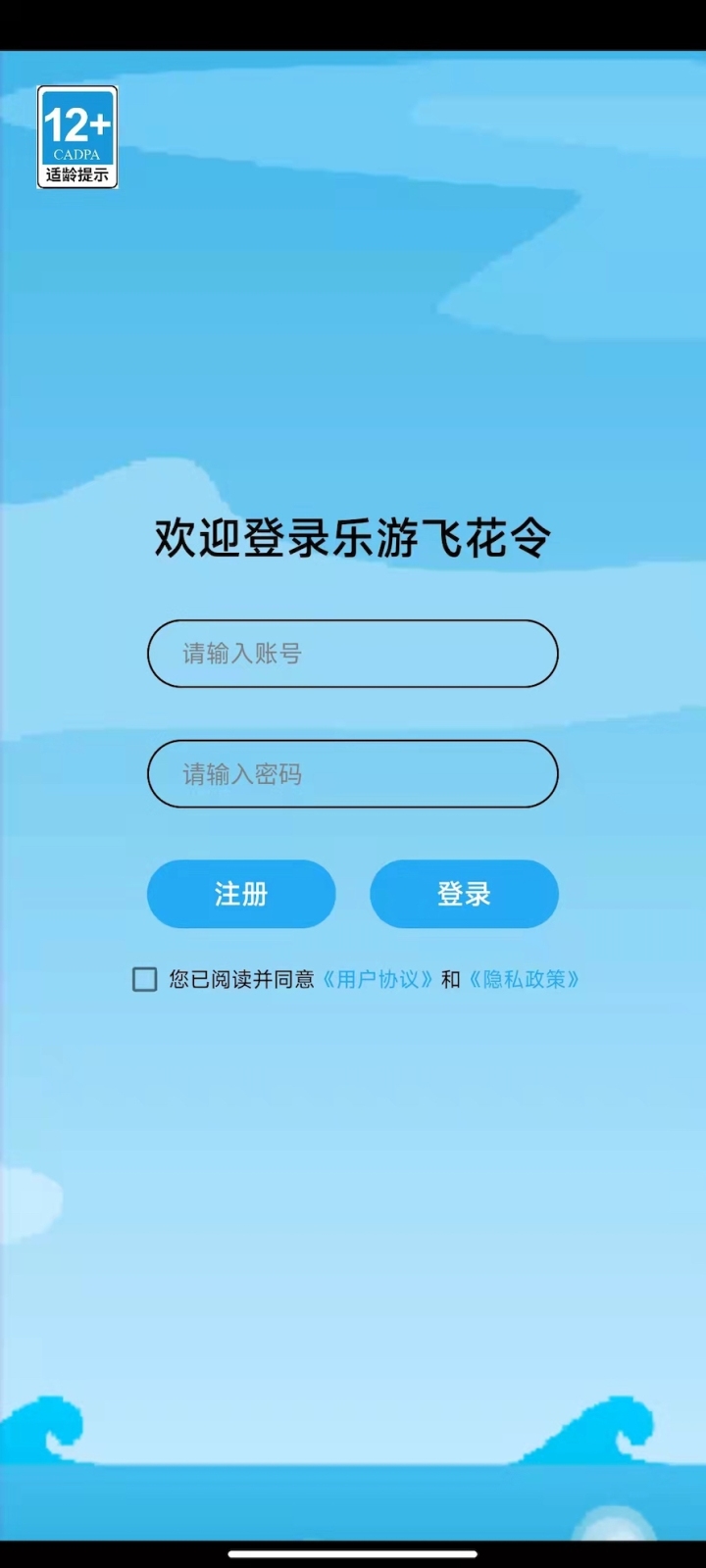Viewport: 706px width, 1568px height.
Task: Open the 《隐私政策》 privacy policy link
Action: point(524,979)
